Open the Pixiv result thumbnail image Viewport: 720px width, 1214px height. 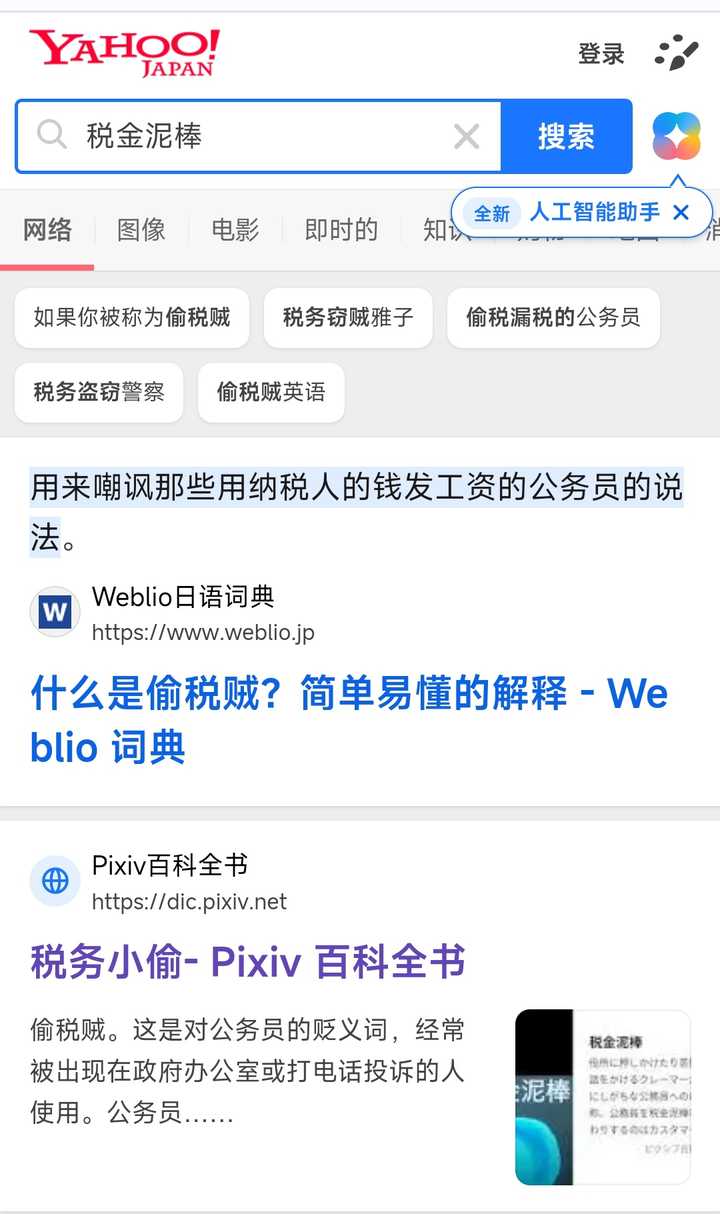pos(603,1097)
